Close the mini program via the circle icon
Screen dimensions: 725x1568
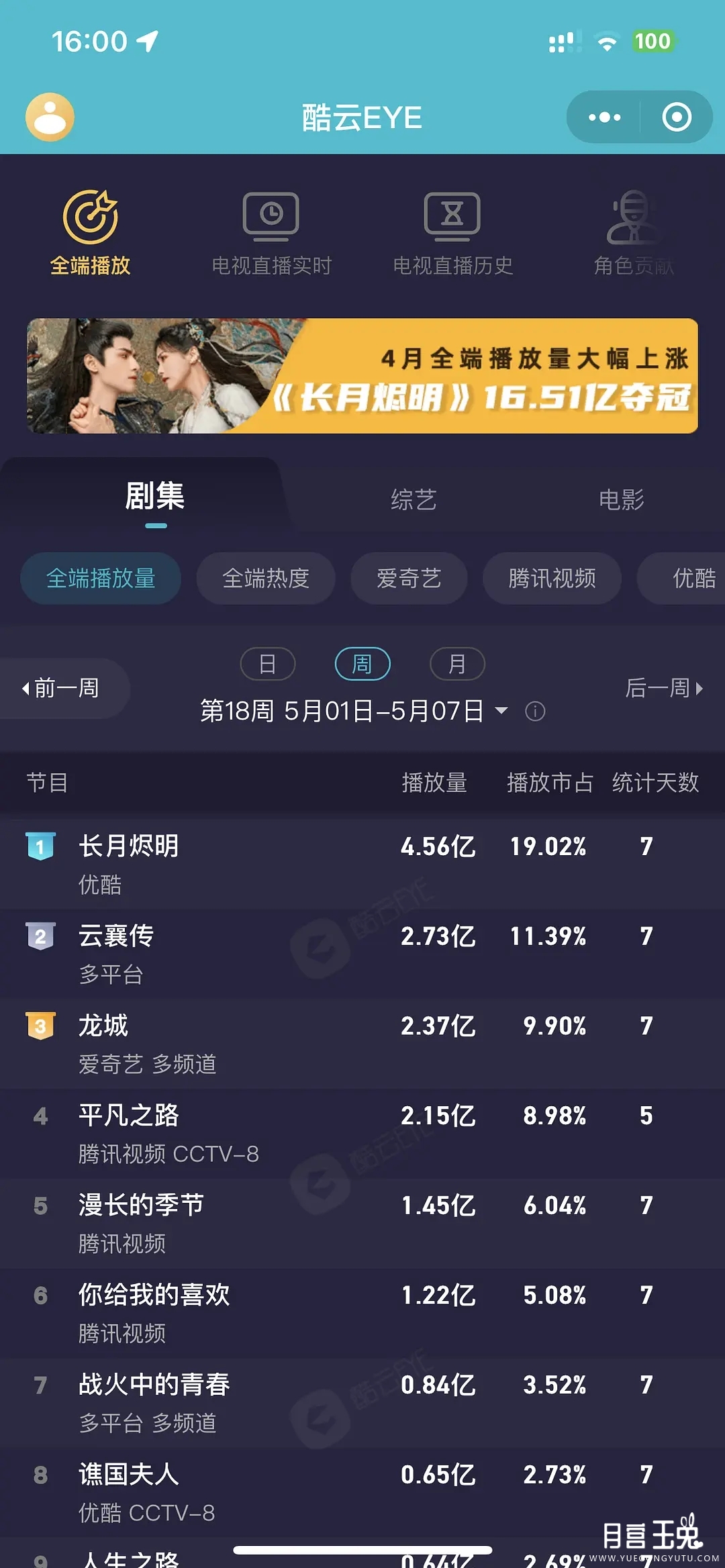[x=676, y=117]
